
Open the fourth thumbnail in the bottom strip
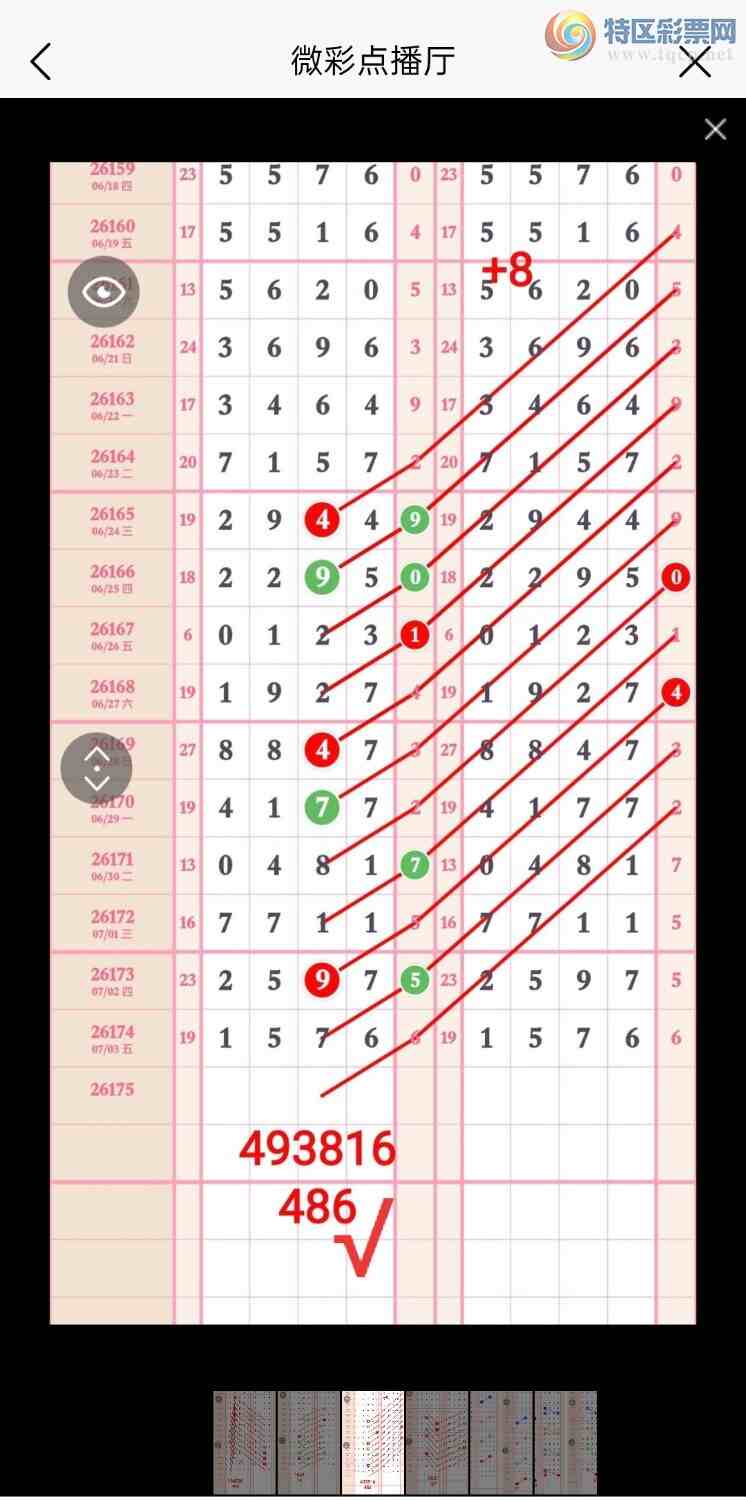pyautogui.click(x=437, y=1443)
